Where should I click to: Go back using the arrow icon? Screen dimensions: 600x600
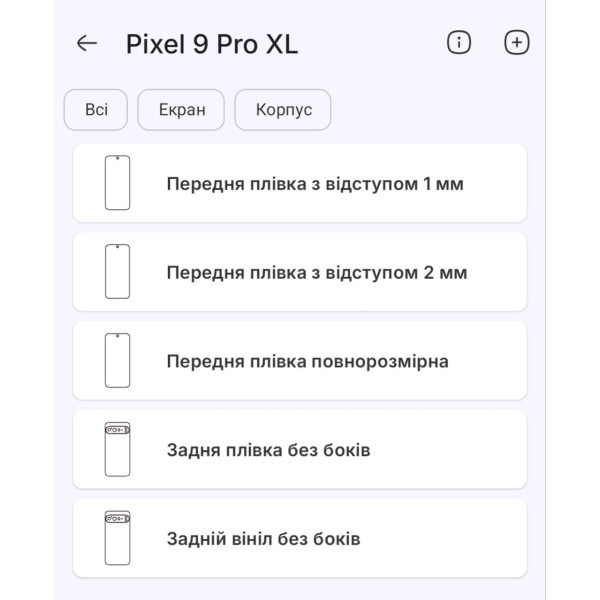coord(87,43)
